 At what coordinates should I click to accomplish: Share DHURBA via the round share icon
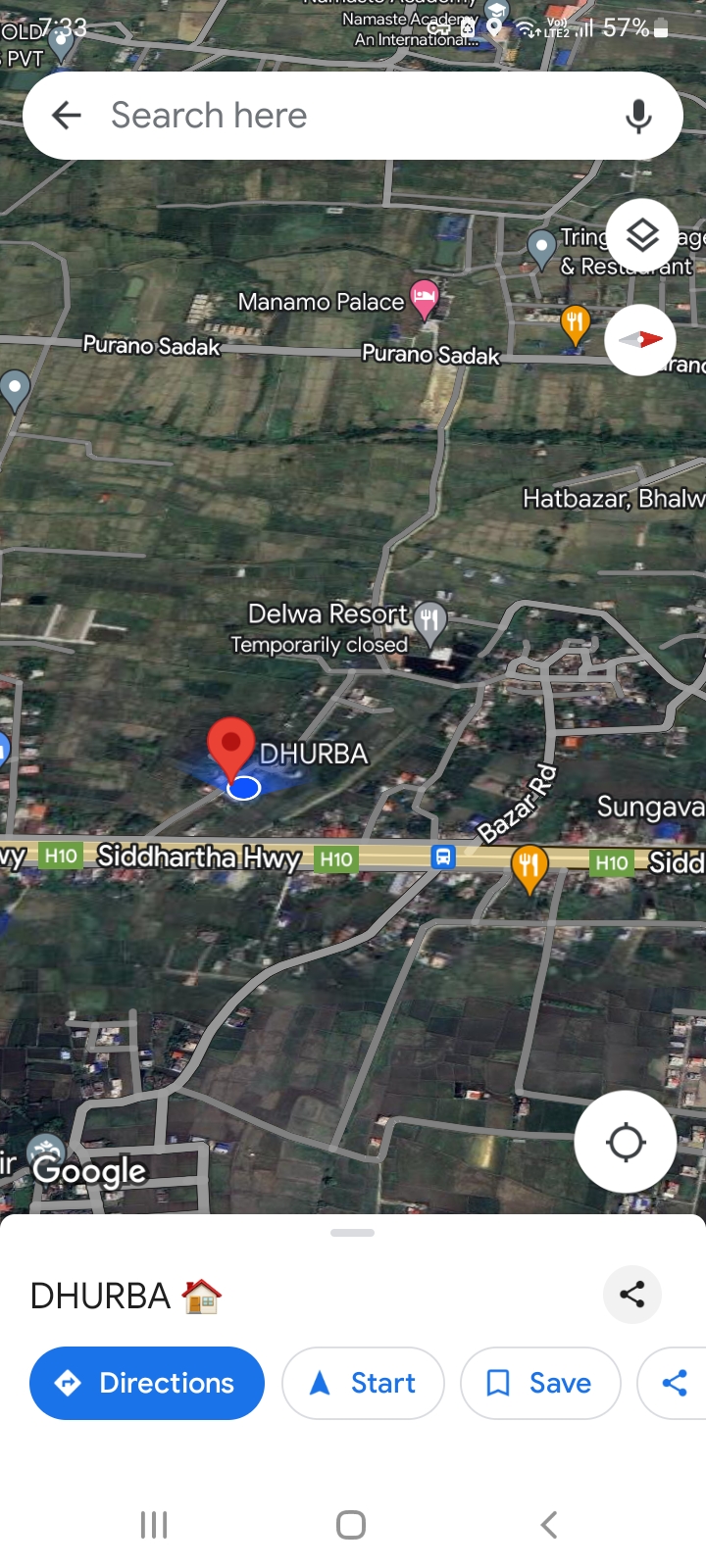click(x=632, y=1295)
